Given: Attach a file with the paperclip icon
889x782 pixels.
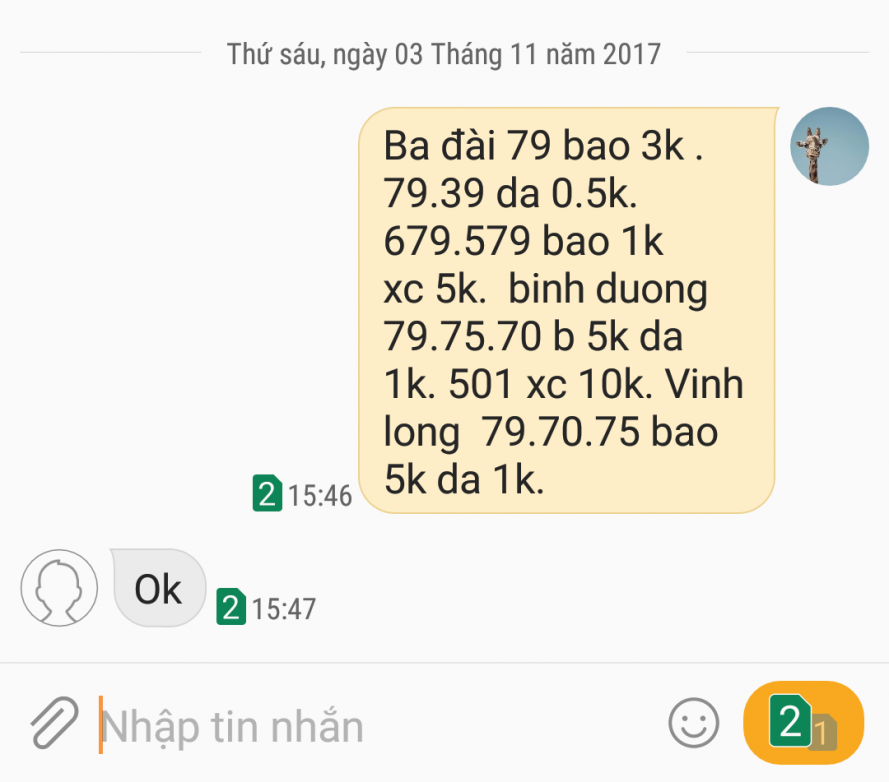Looking at the screenshot, I should pyautogui.click(x=55, y=723).
